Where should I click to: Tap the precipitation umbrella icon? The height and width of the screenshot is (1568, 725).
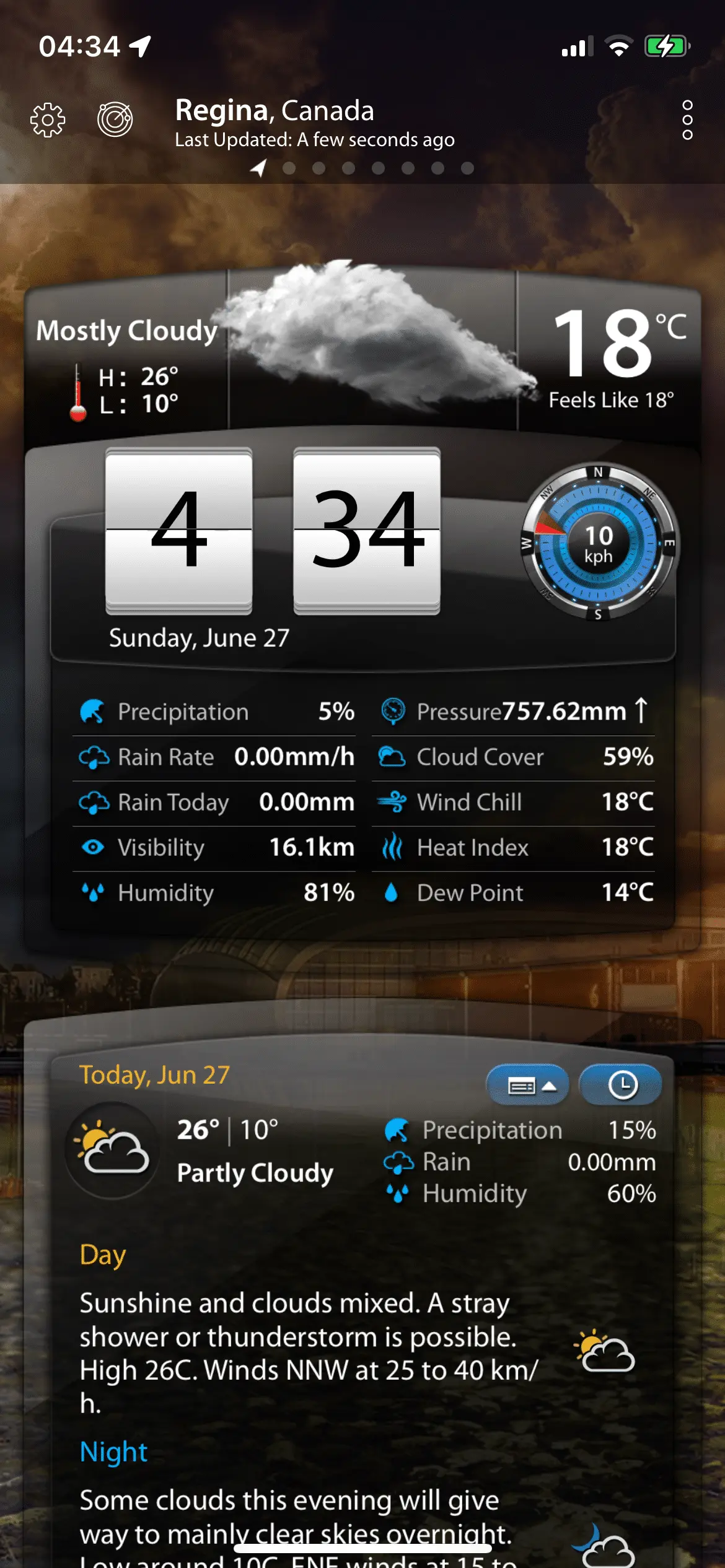93,712
